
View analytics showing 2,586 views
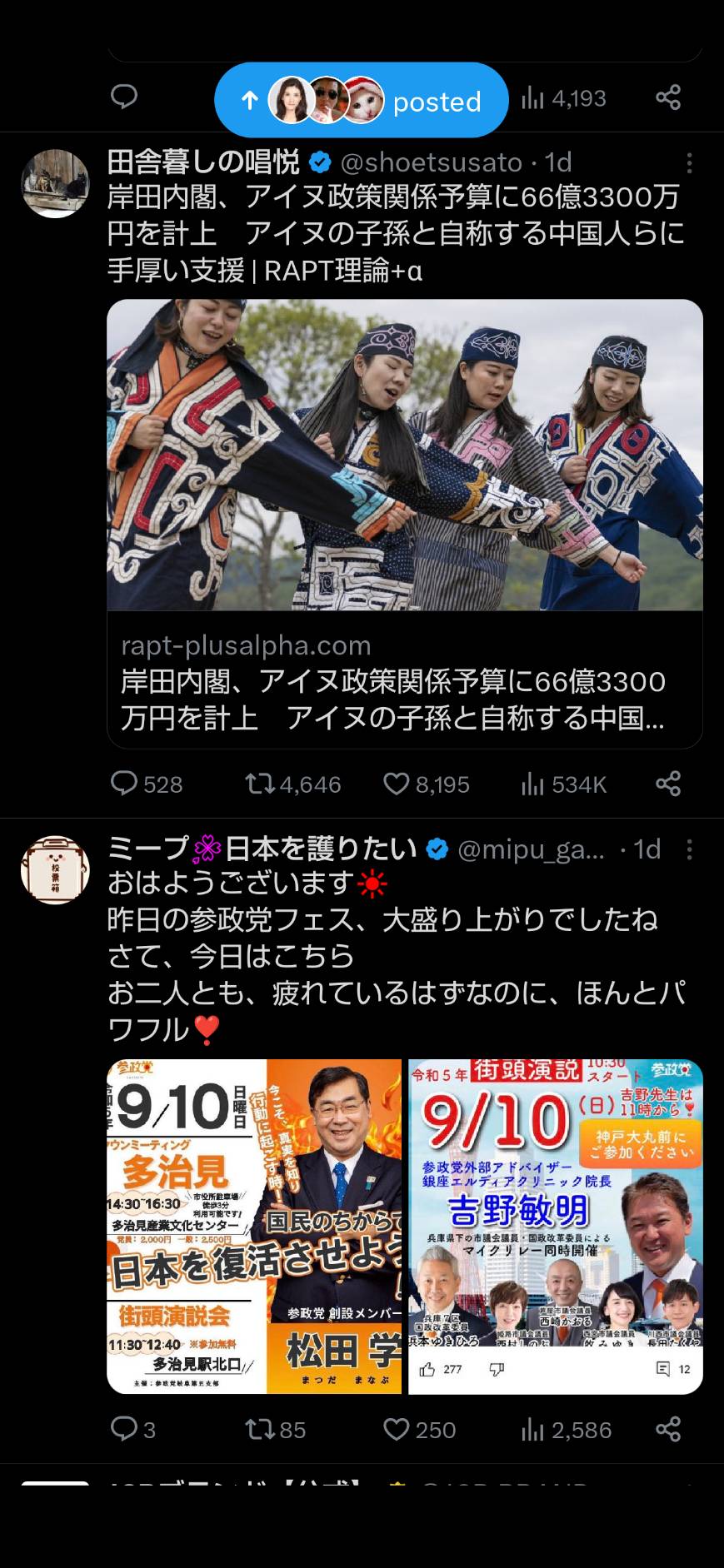(x=567, y=1429)
